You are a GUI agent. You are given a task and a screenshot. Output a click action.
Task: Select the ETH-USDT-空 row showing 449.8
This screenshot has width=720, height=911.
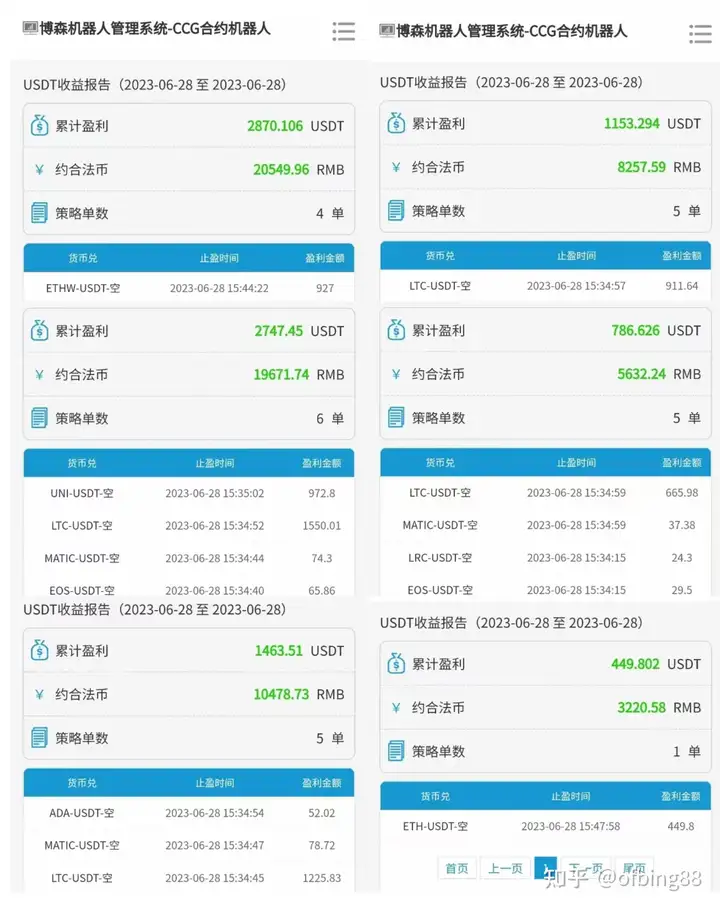click(545, 827)
